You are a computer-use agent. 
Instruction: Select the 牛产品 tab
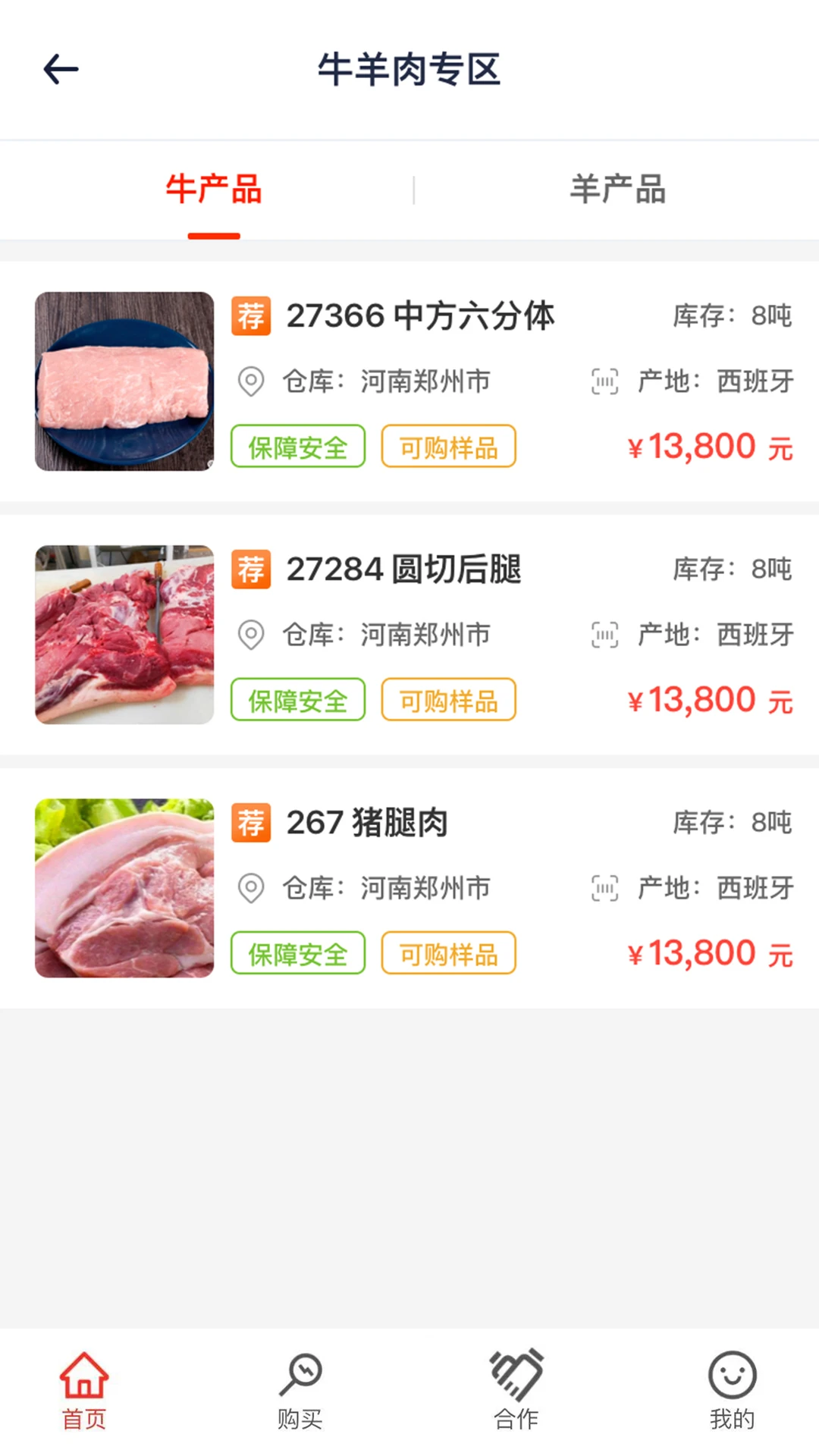click(x=215, y=190)
